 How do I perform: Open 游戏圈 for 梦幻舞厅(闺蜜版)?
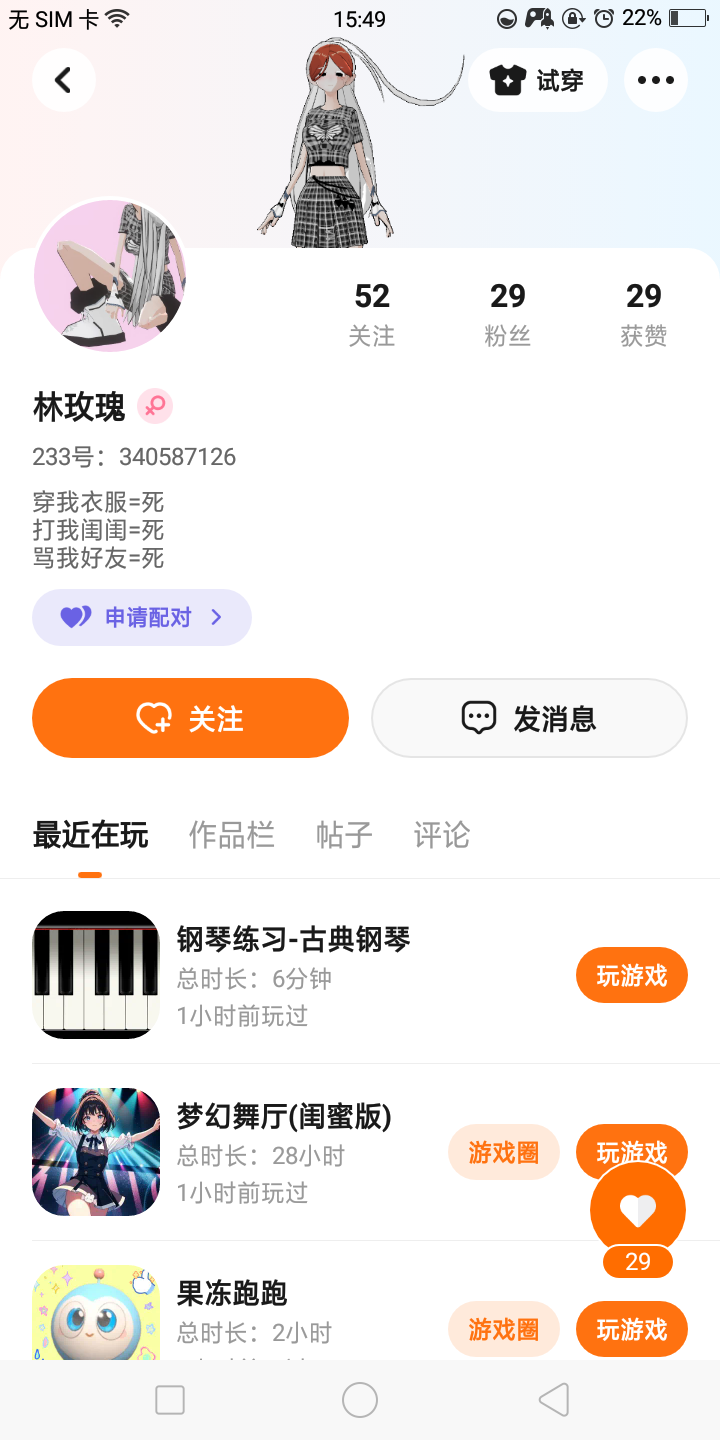click(503, 1152)
